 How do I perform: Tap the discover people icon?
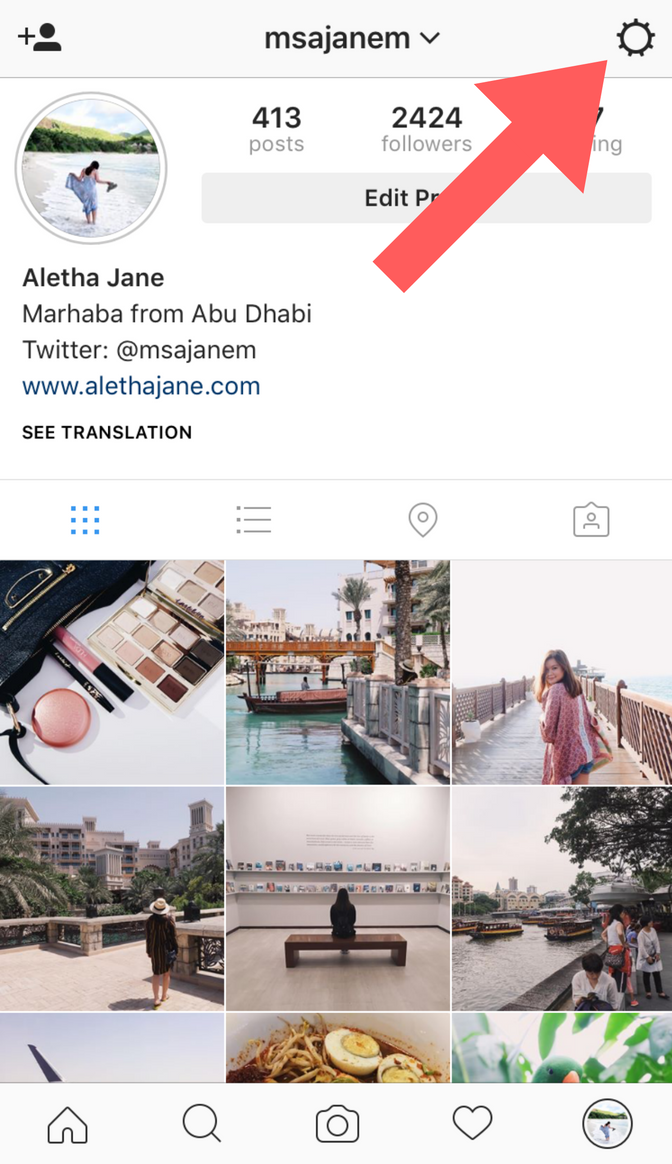pos(40,39)
